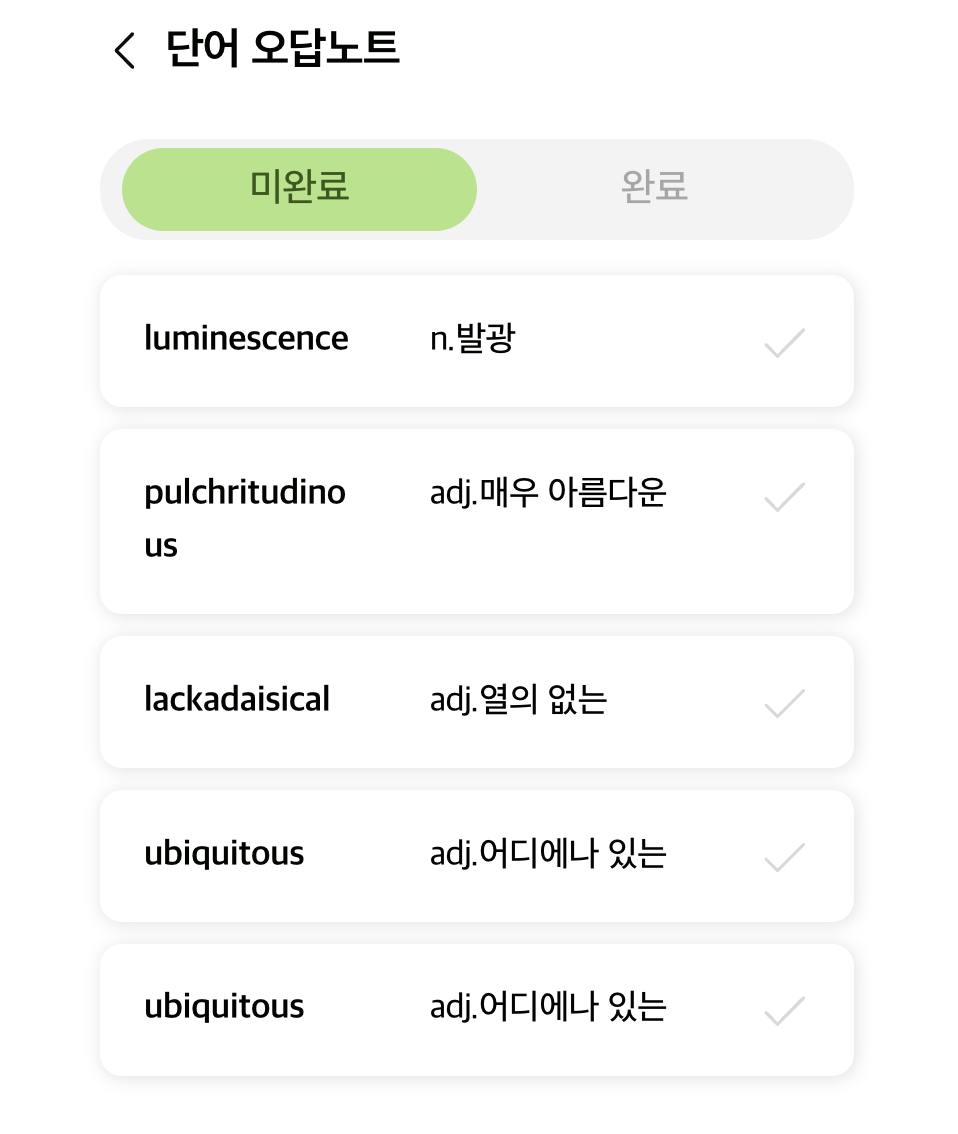Check off the word pulchritudinous
This screenshot has width=958, height=1134.
(x=784, y=497)
